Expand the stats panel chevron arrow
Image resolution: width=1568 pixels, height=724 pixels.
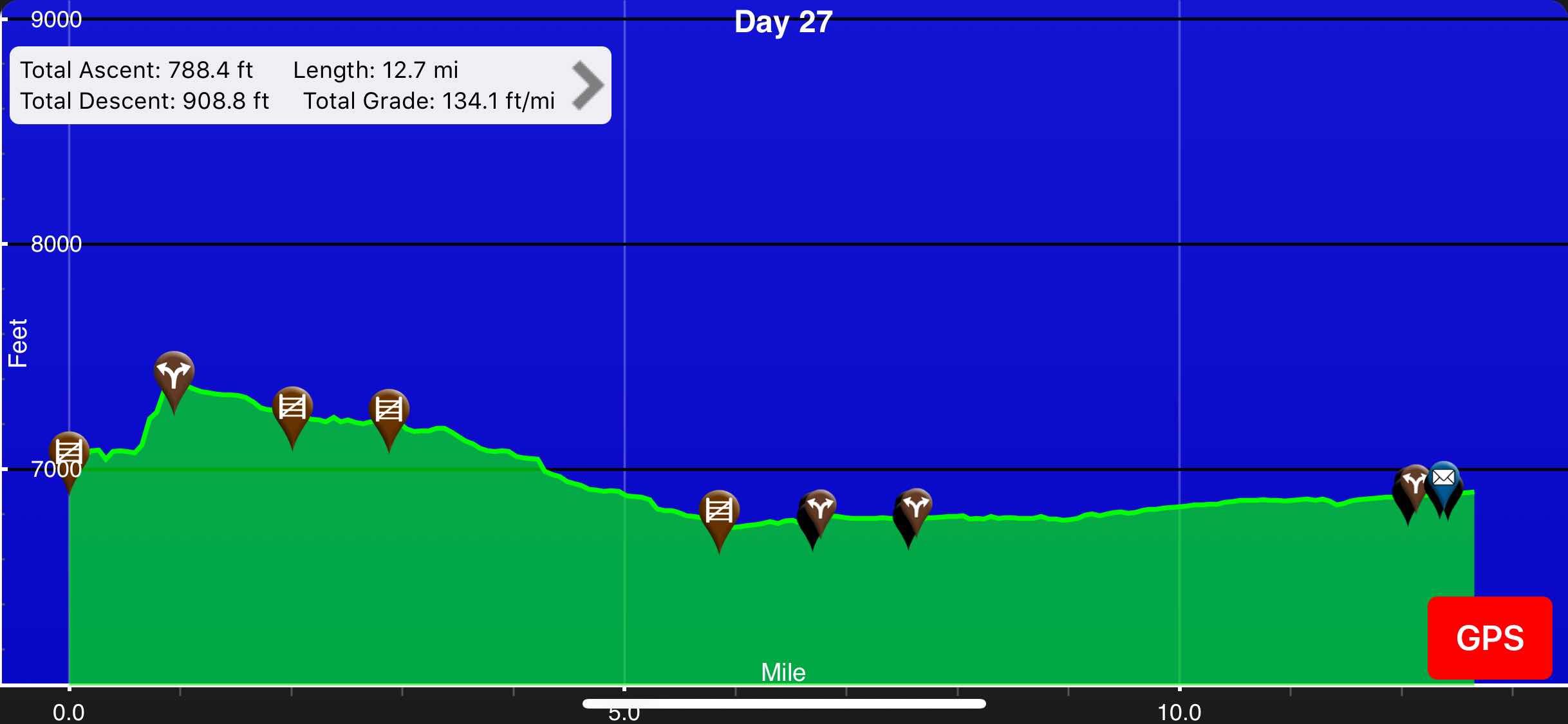pos(588,85)
